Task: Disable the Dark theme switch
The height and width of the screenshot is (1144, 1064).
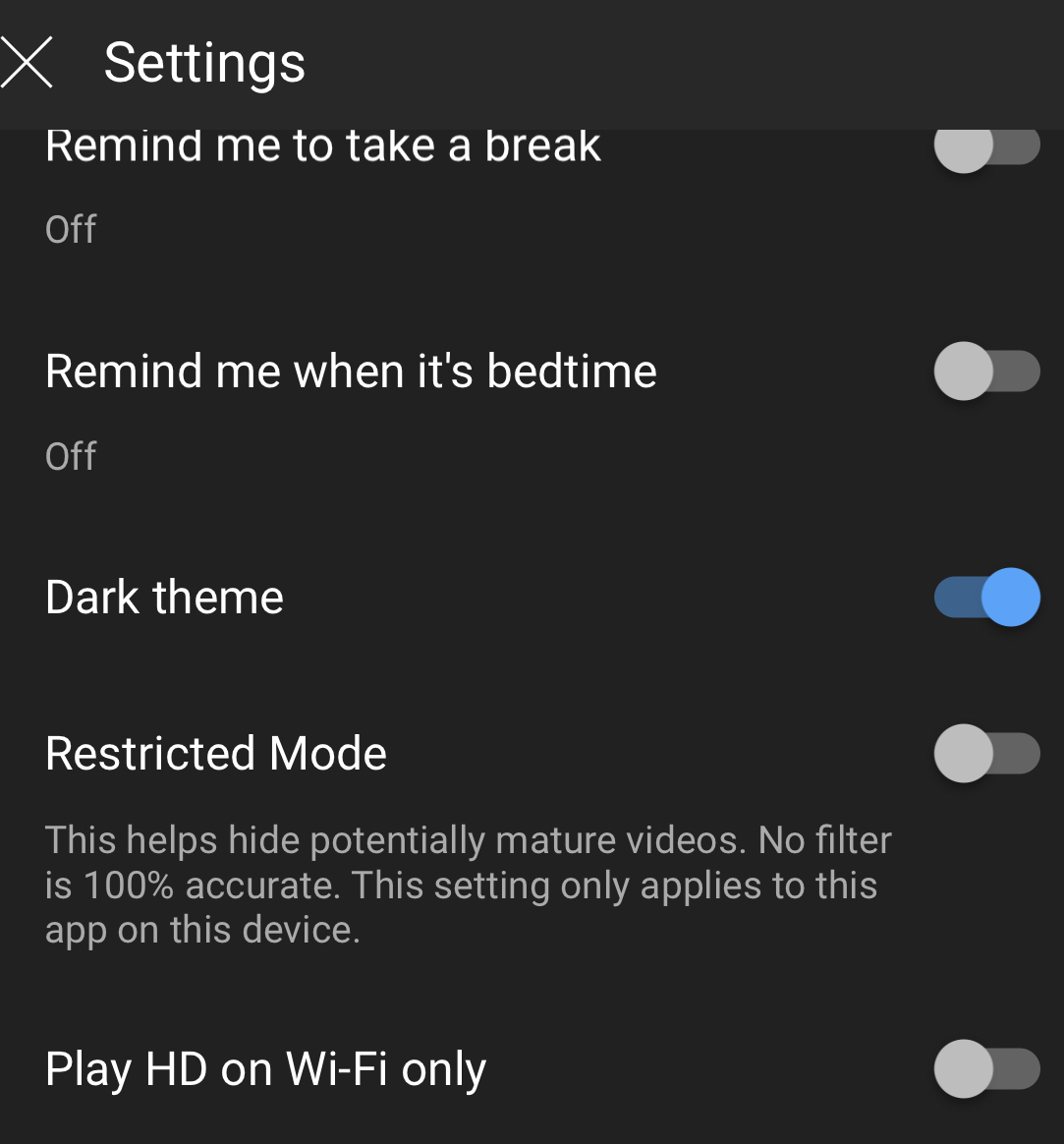Action: [x=986, y=598]
